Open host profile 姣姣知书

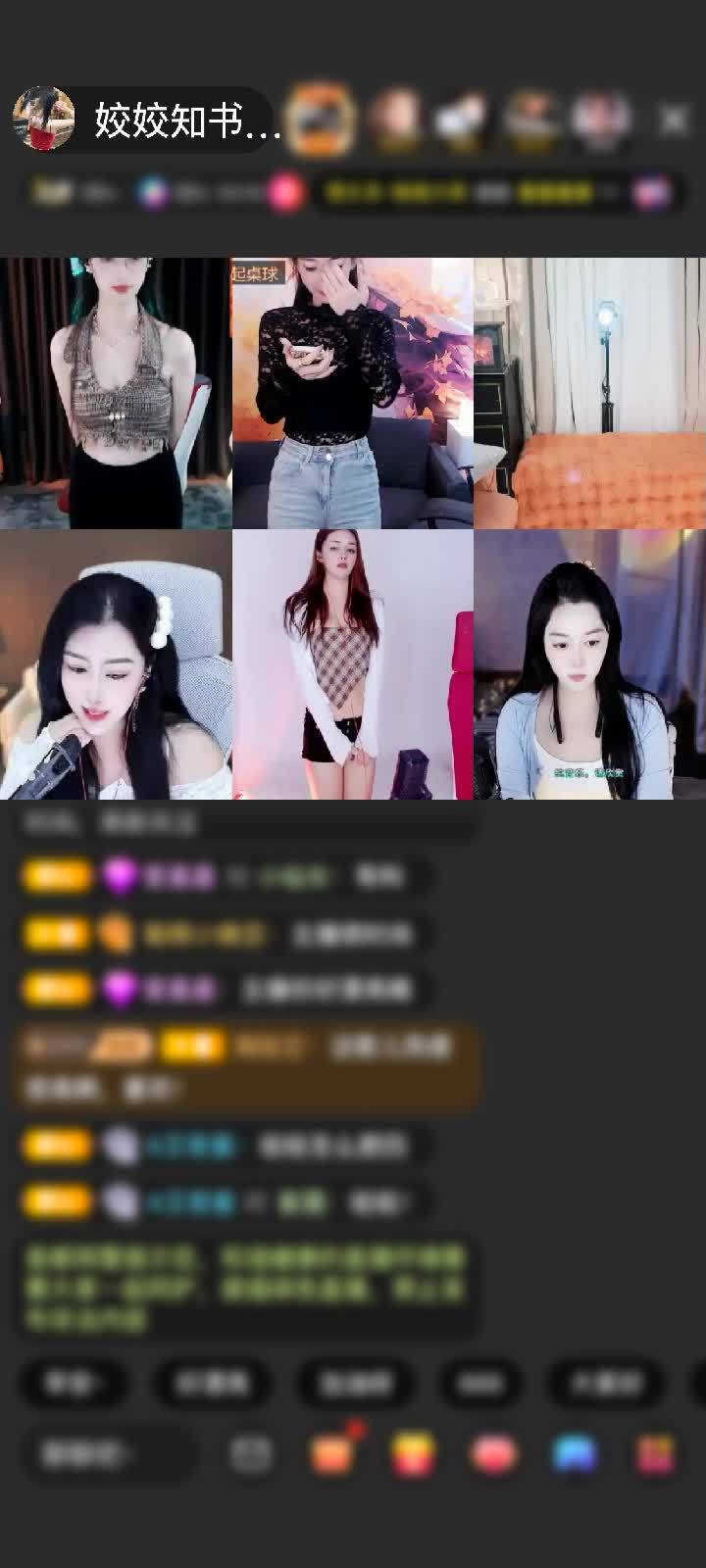click(147, 121)
